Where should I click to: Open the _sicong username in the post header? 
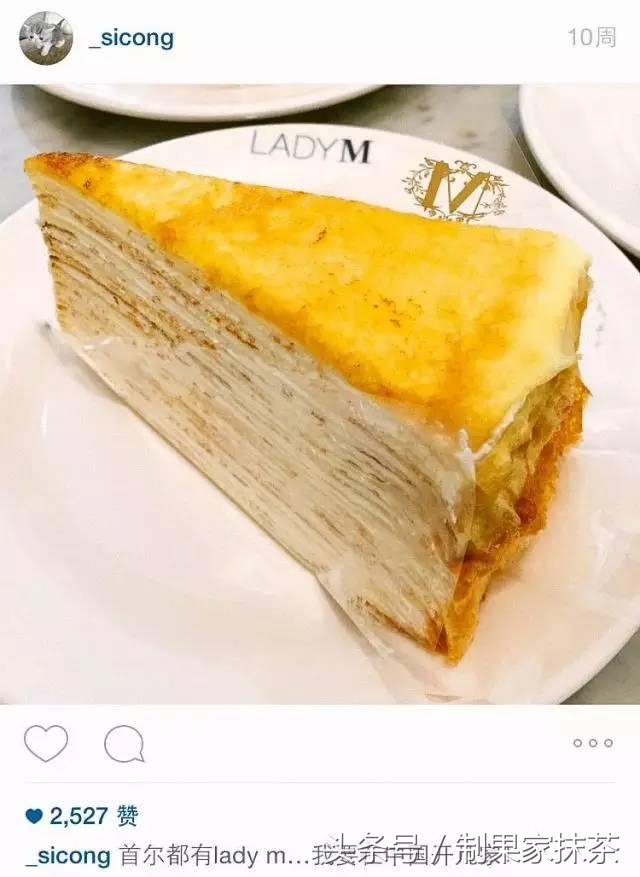tap(130, 39)
